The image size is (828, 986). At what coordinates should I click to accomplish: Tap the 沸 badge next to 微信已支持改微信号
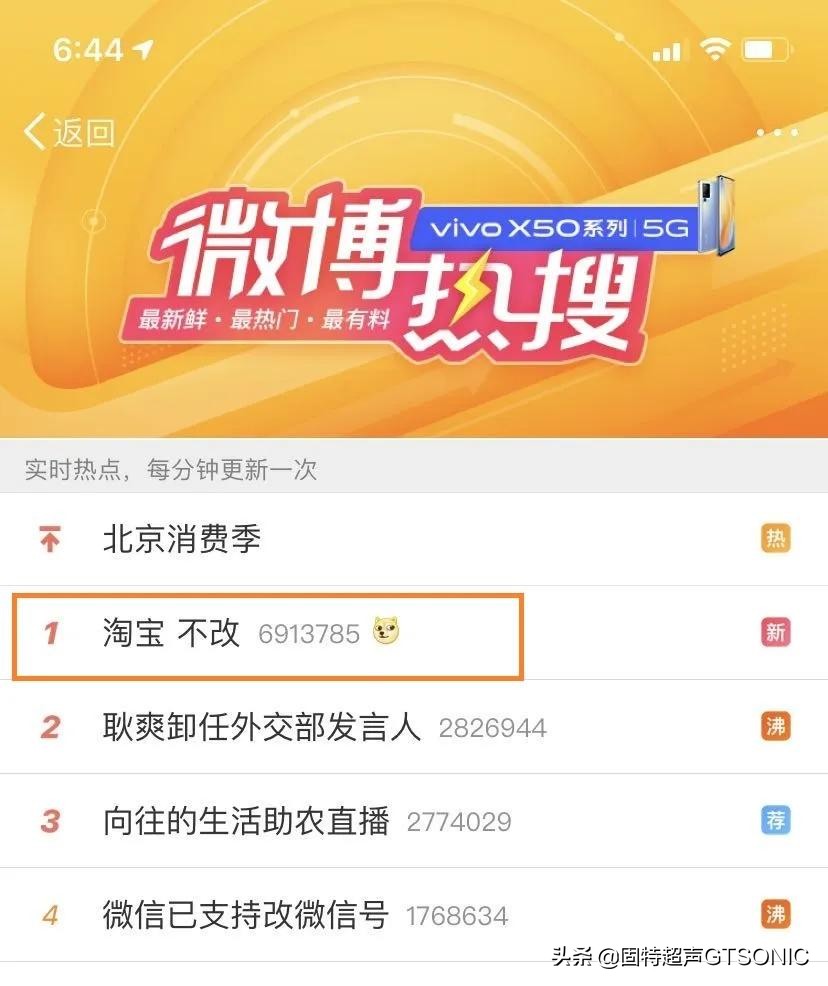point(777,913)
